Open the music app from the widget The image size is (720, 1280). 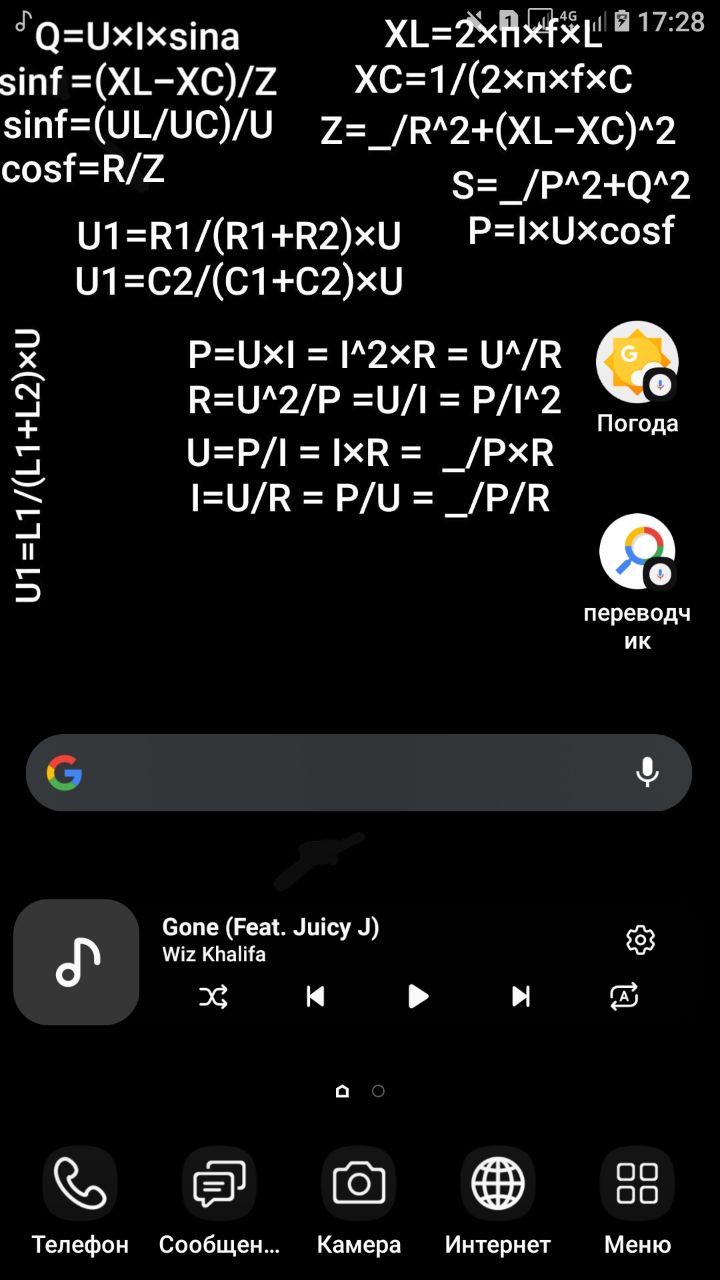pos(76,962)
